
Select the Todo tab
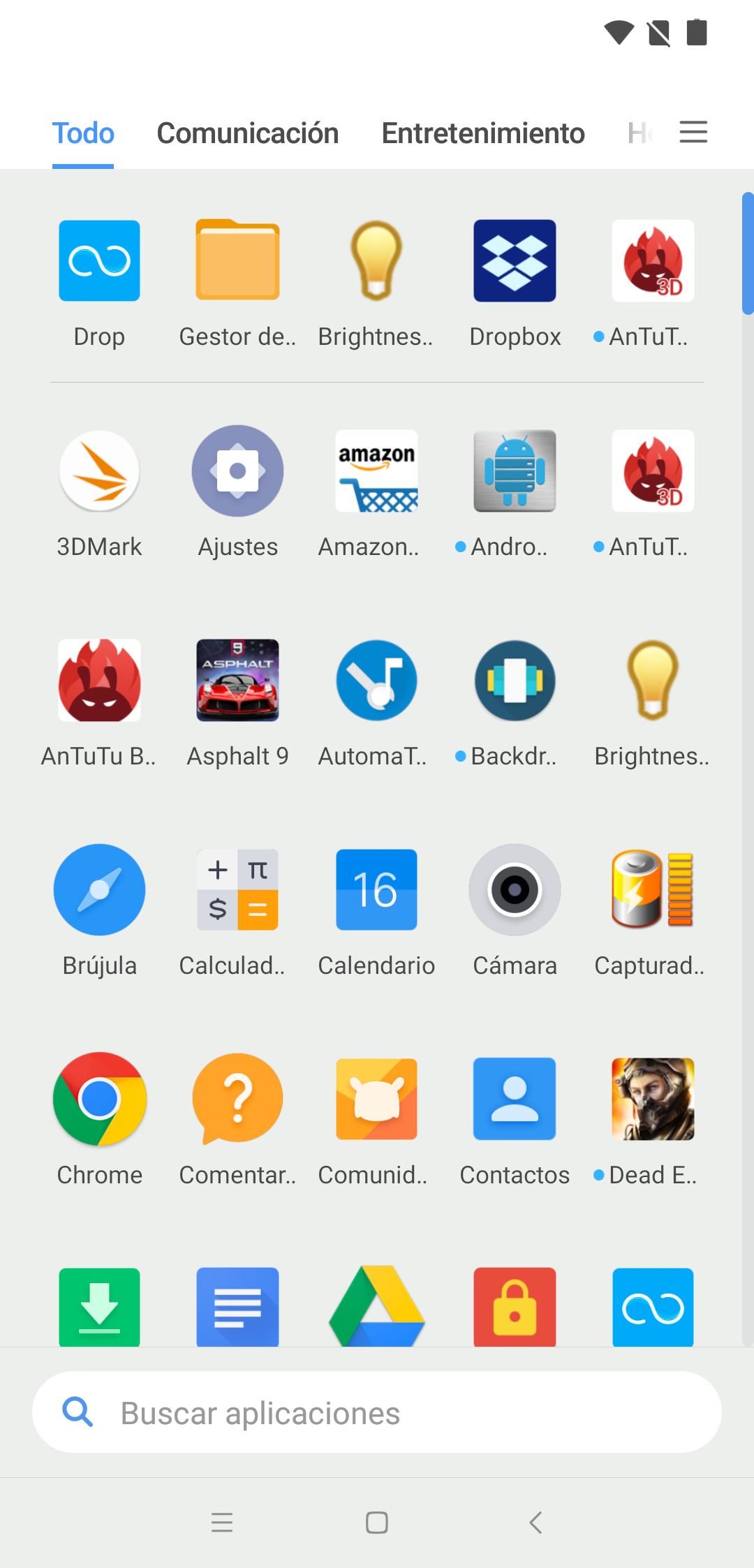click(x=83, y=133)
